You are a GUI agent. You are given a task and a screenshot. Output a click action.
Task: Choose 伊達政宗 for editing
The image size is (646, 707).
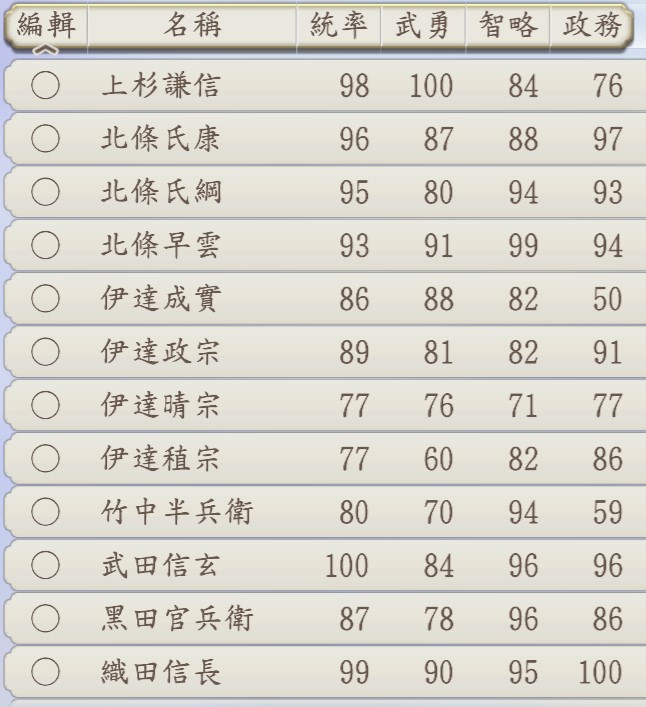[x=46, y=352]
